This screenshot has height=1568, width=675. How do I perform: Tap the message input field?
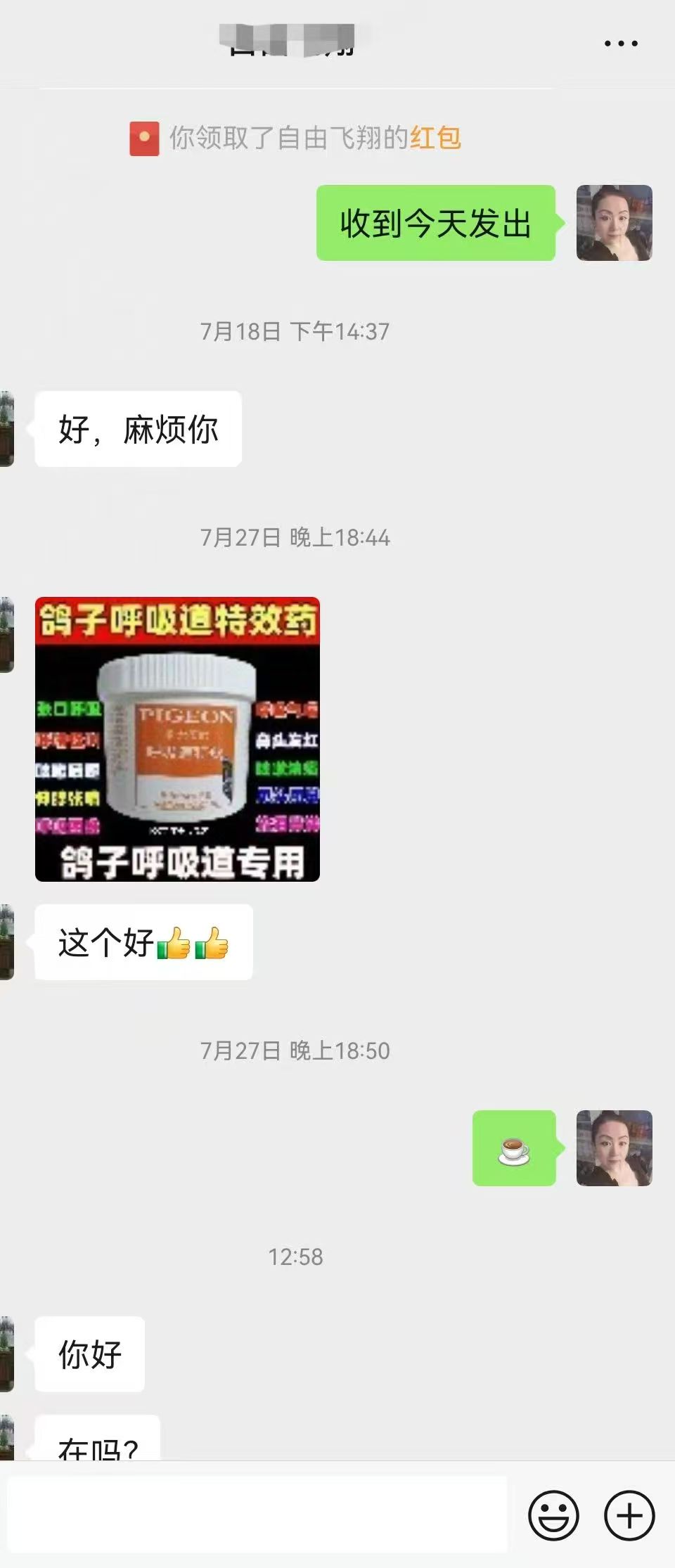coord(257,1515)
